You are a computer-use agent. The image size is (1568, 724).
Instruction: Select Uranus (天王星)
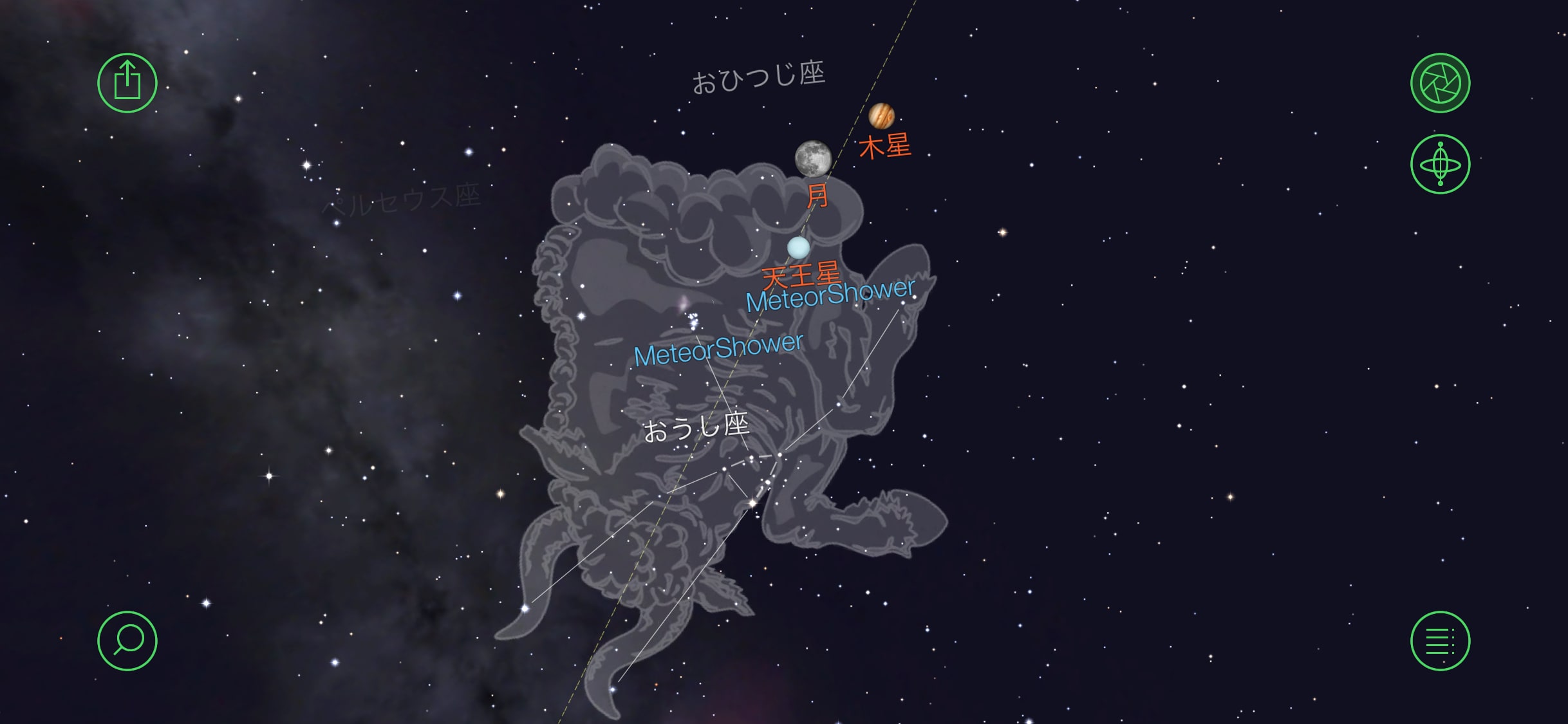click(x=798, y=248)
